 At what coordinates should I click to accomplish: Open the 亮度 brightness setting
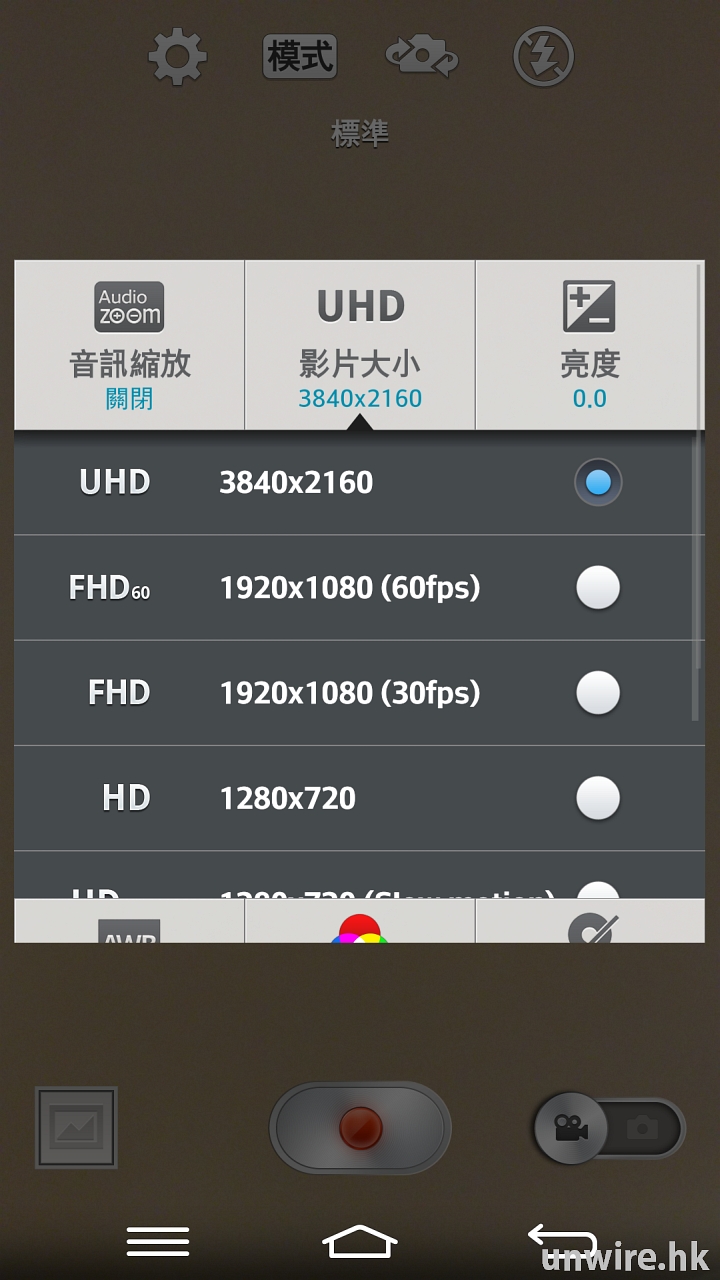tap(590, 346)
